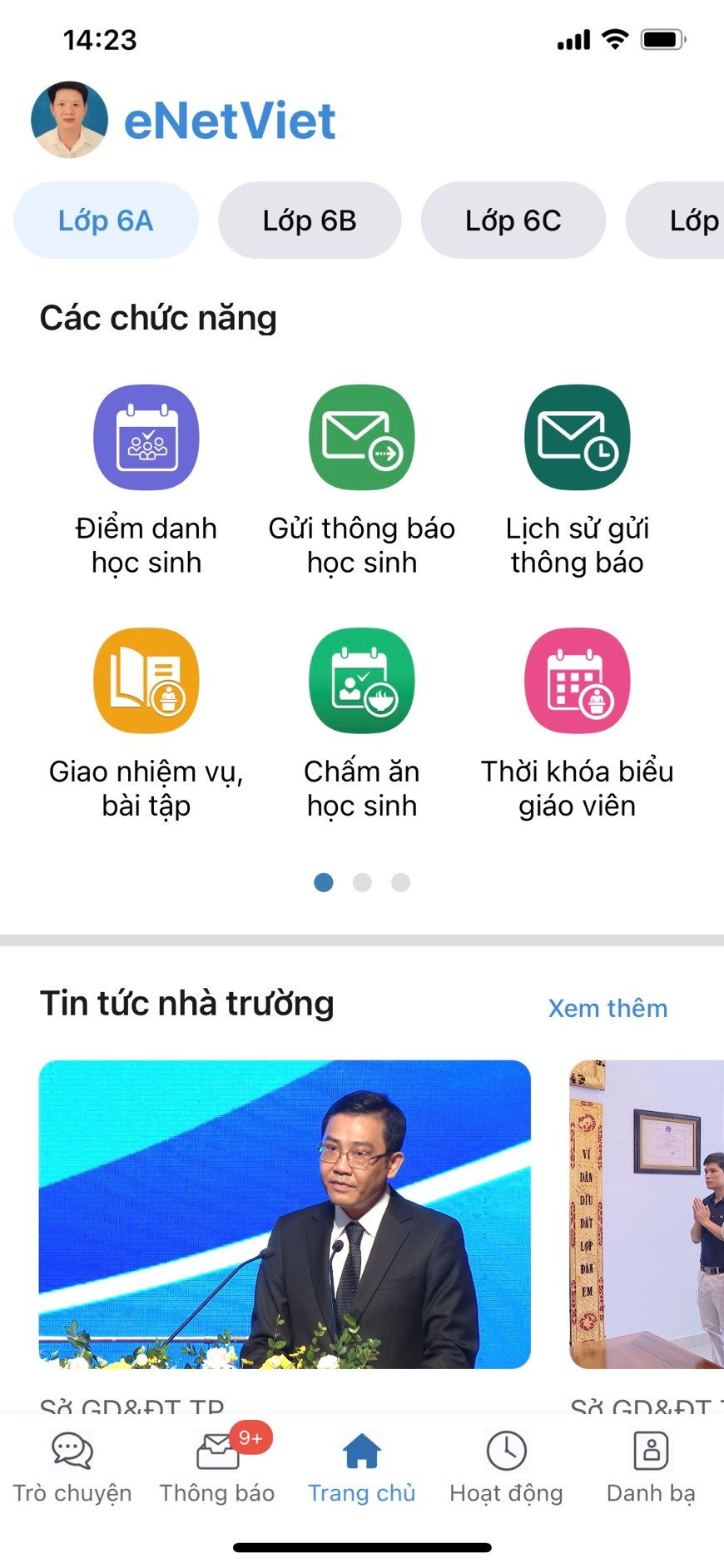The width and height of the screenshot is (724, 1568).
Task: Switch to the Trang chủ tab
Action: point(362,1468)
